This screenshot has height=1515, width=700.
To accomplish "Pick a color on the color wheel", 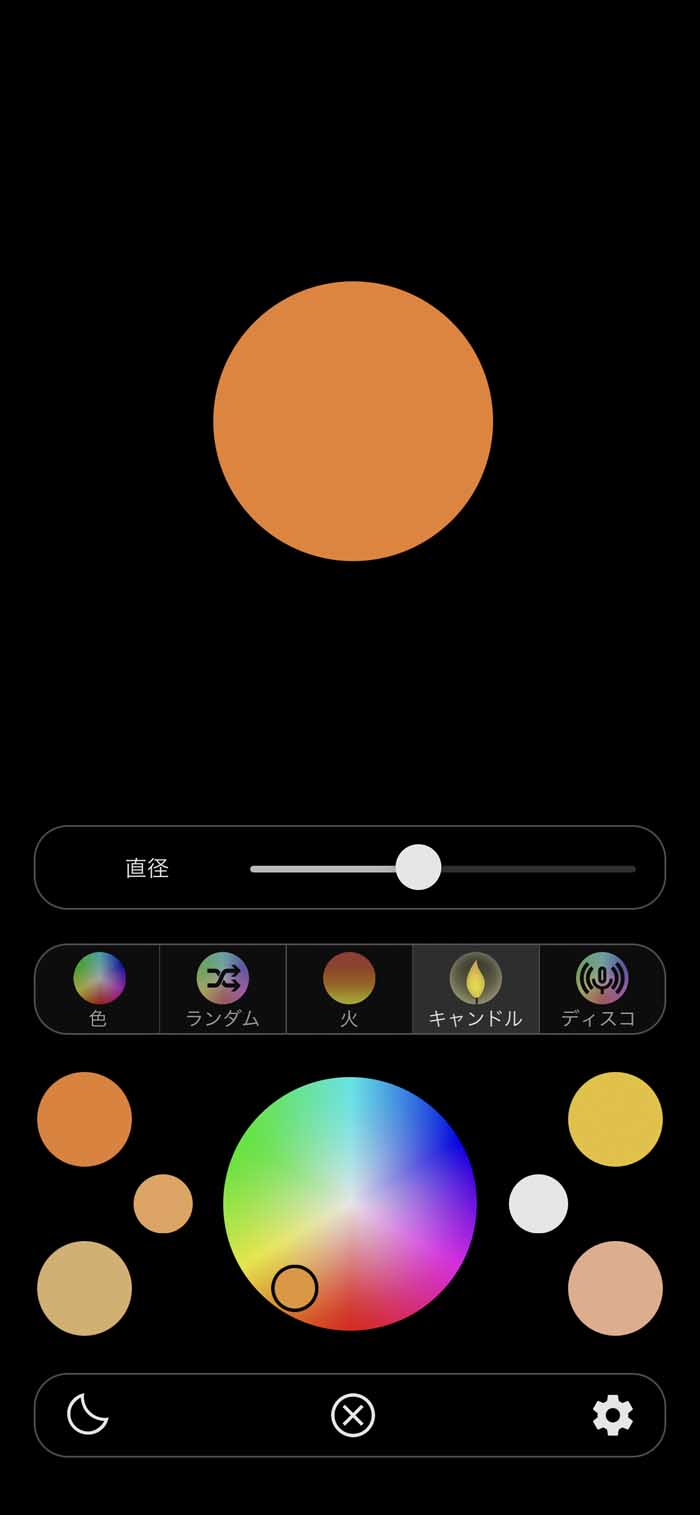I will [x=350, y=1203].
